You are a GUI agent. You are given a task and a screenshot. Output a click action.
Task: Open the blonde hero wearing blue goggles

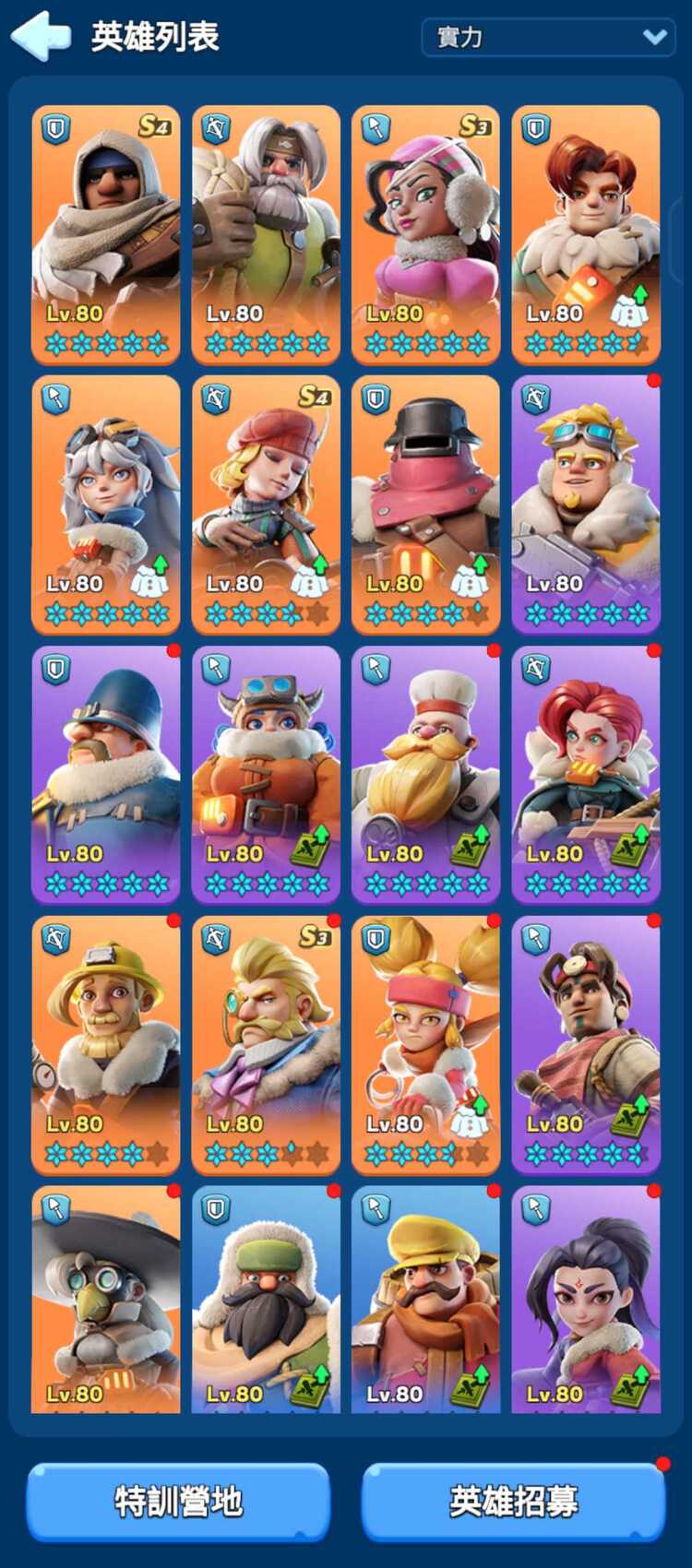pyautogui.click(x=586, y=504)
